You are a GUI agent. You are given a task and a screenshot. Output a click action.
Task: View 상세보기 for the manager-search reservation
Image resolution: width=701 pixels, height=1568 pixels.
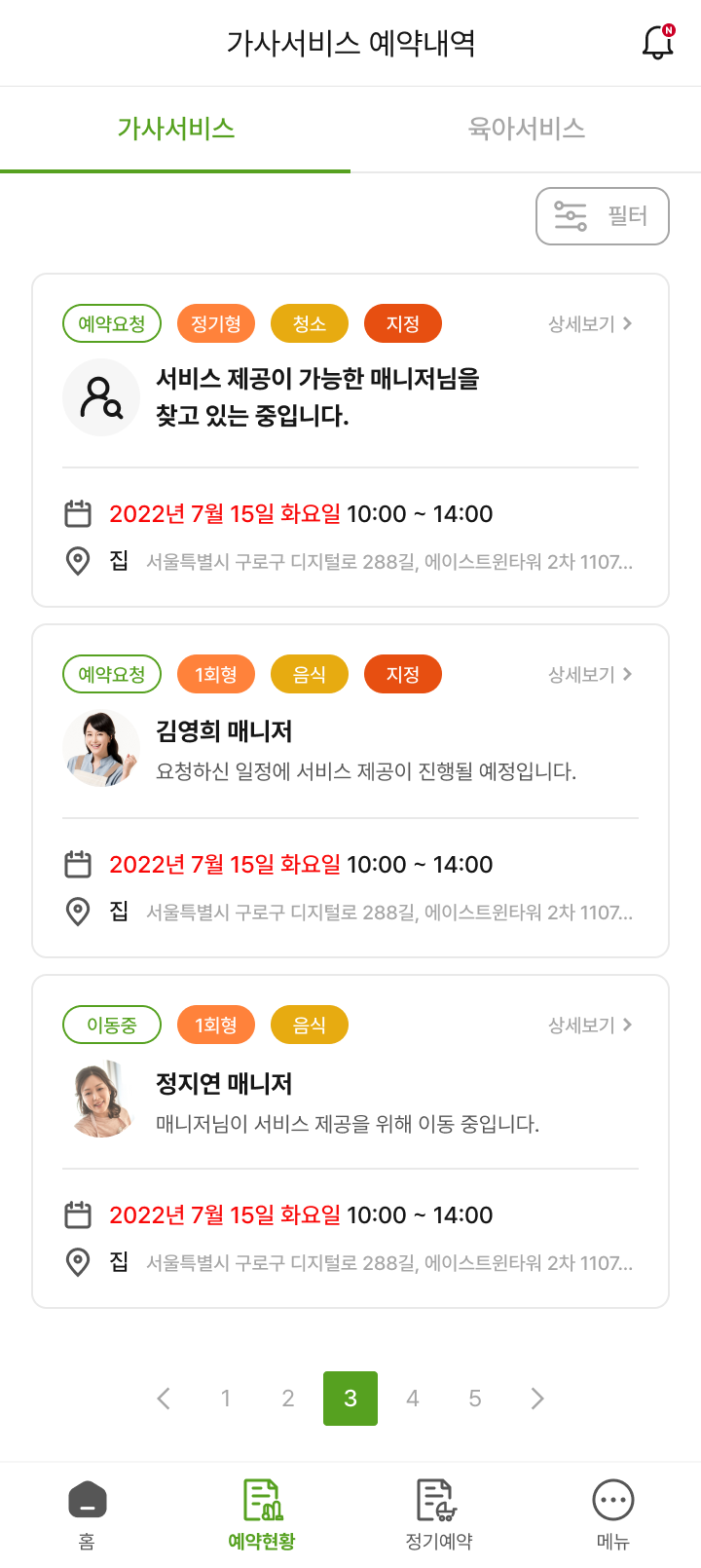590,323
